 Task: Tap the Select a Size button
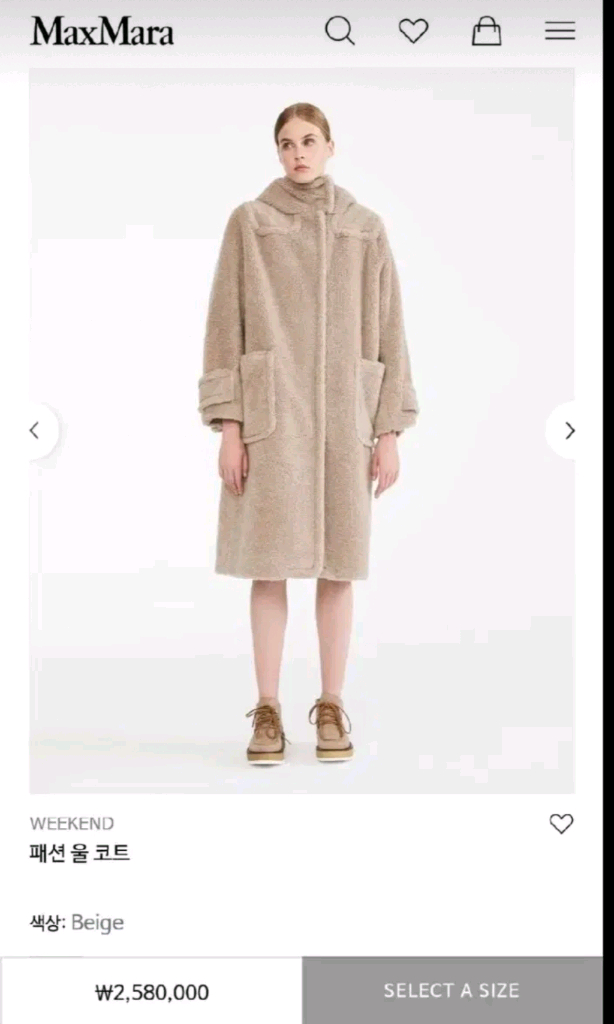pos(452,991)
